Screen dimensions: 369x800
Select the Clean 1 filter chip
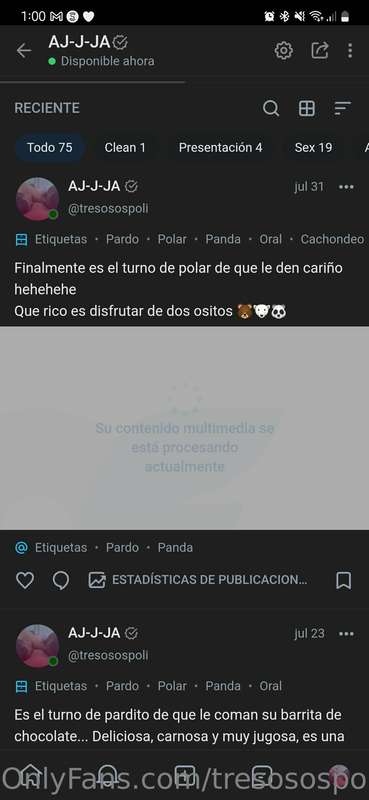tap(125, 147)
